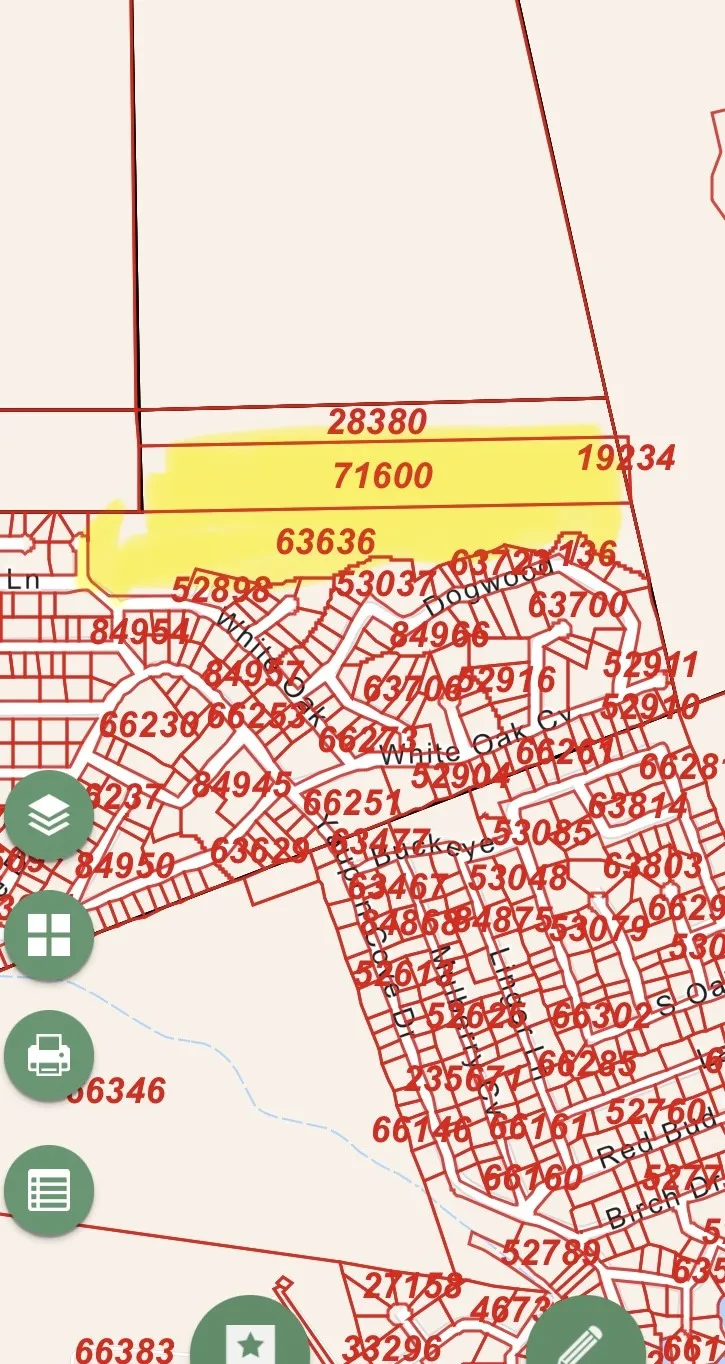Open the basemap grid button
725x1364 pixels.
pos(49,936)
